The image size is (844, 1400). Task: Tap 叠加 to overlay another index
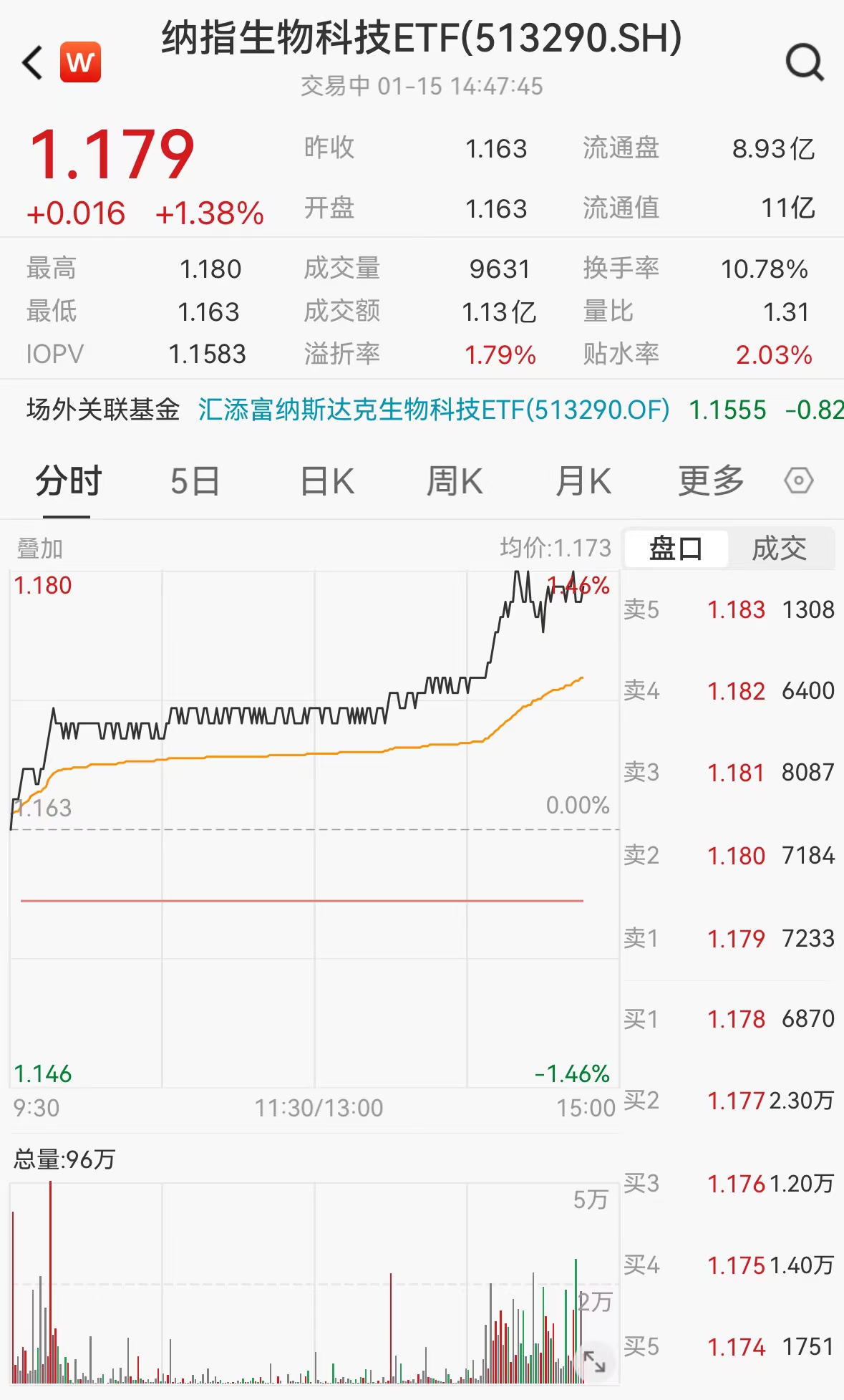click(x=40, y=549)
